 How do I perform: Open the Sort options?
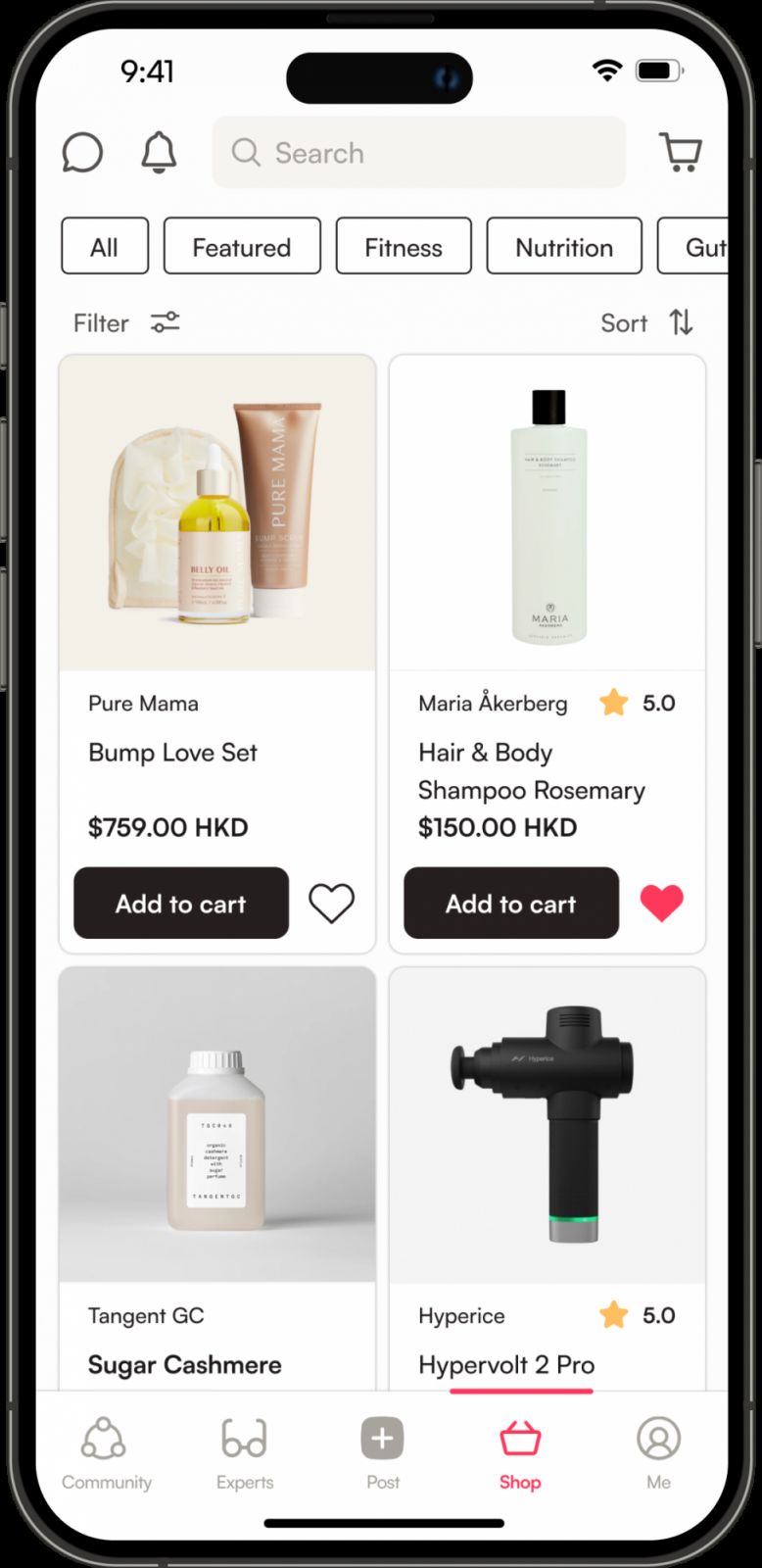click(646, 322)
